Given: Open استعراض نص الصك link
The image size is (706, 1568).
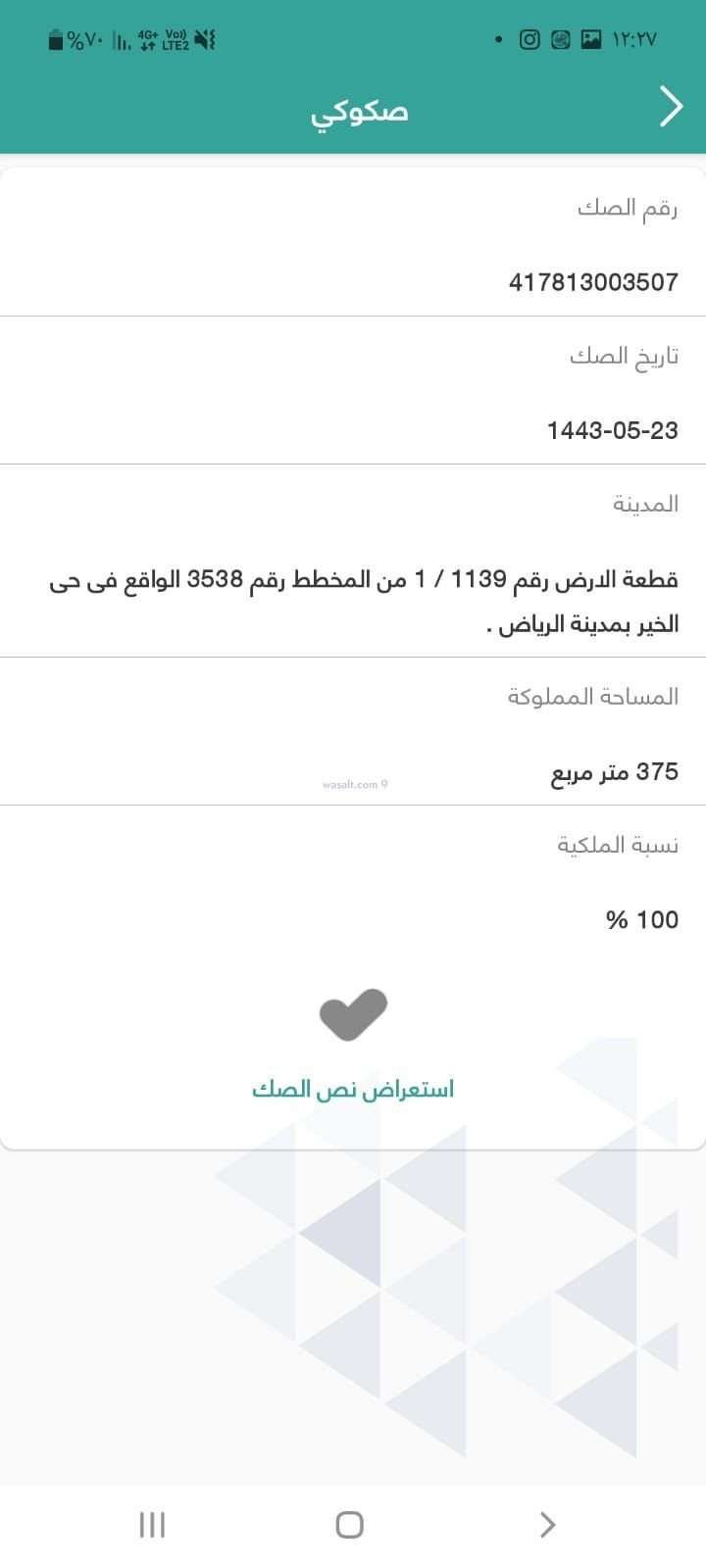Looking at the screenshot, I should 353,1089.
